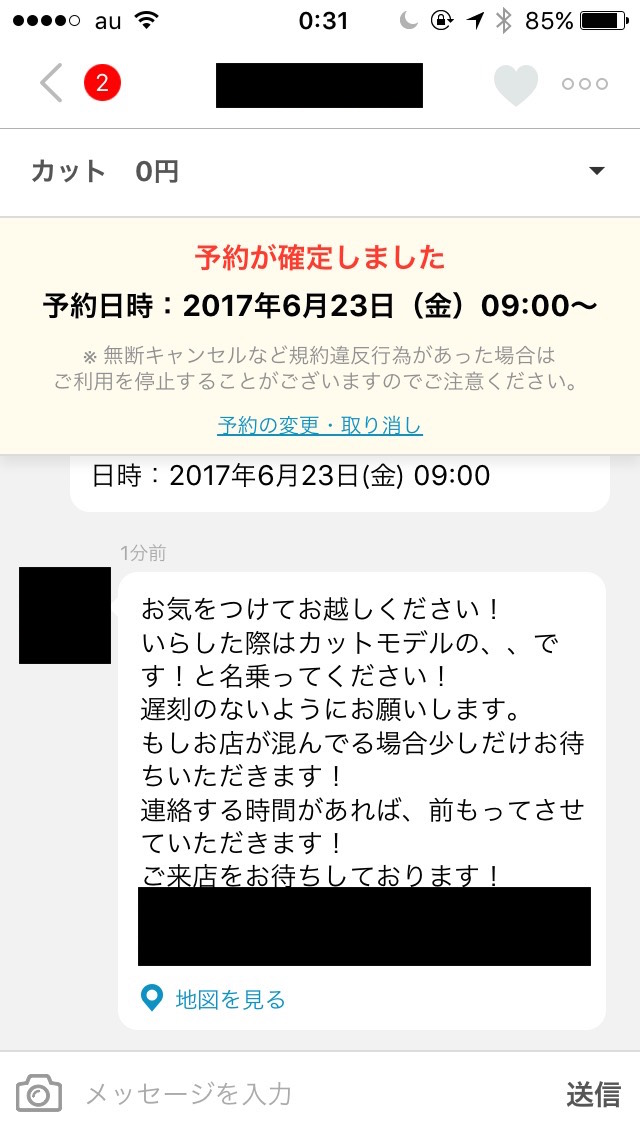Image resolution: width=640 pixels, height=1136 pixels.
Task: Open the three-dot overflow menu
Action: point(585,84)
